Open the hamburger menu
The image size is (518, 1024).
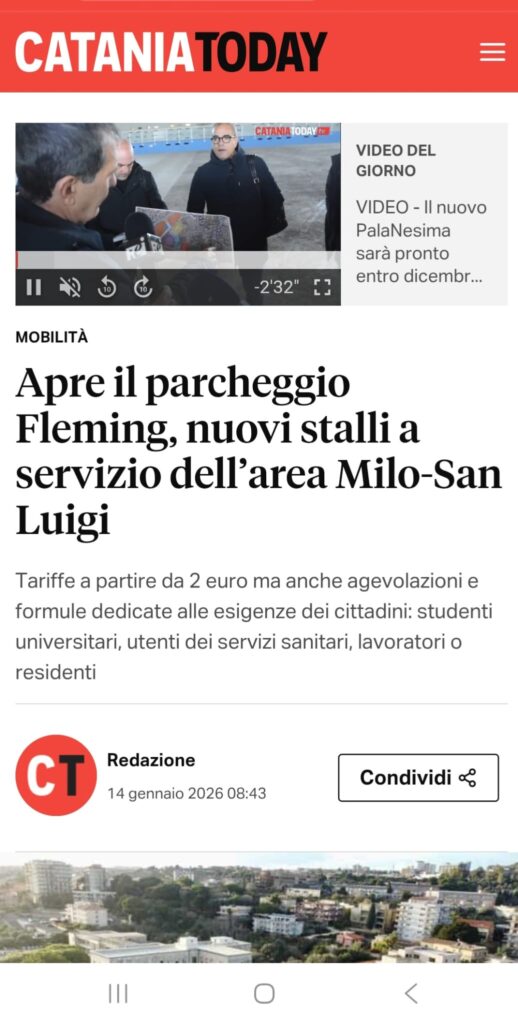(x=492, y=52)
